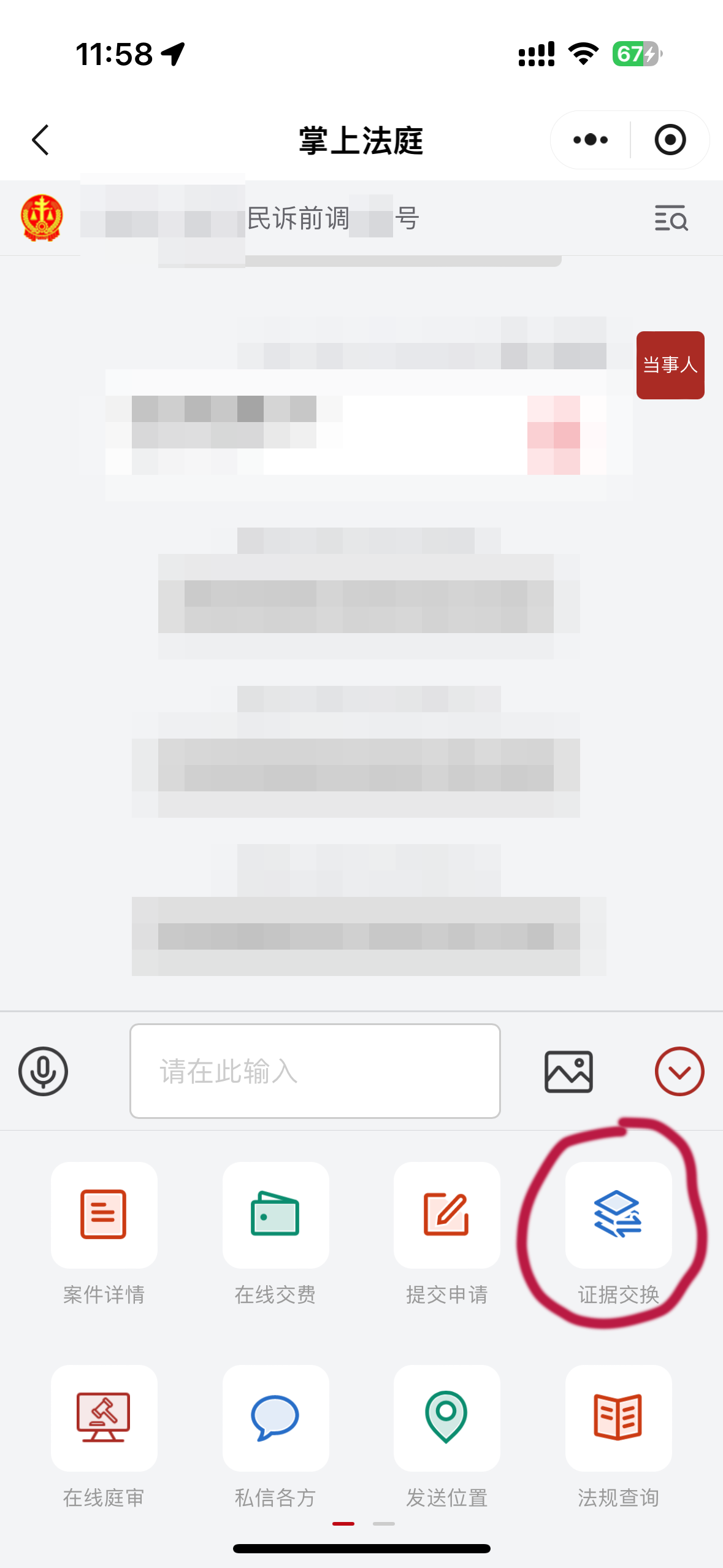Viewport: 723px width, 1568px height.
Task: Open 私信各方
Action: [275, 1418]
